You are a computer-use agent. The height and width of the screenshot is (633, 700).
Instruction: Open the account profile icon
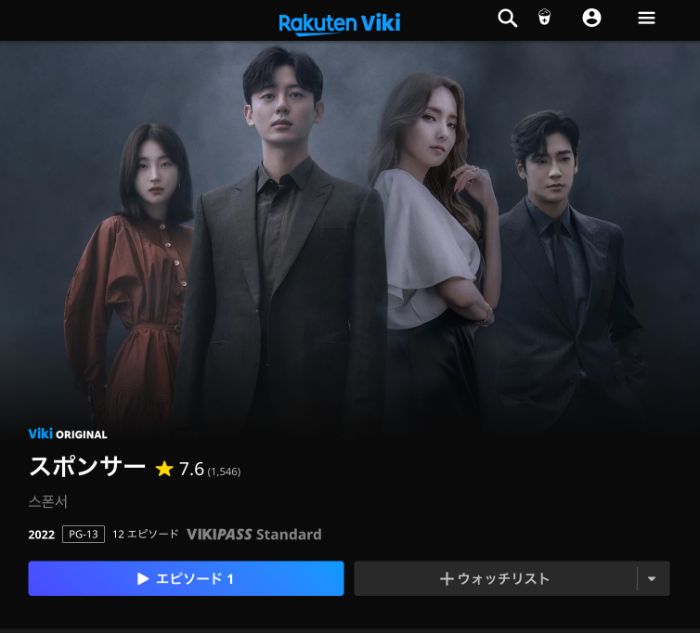pos(592,18)
